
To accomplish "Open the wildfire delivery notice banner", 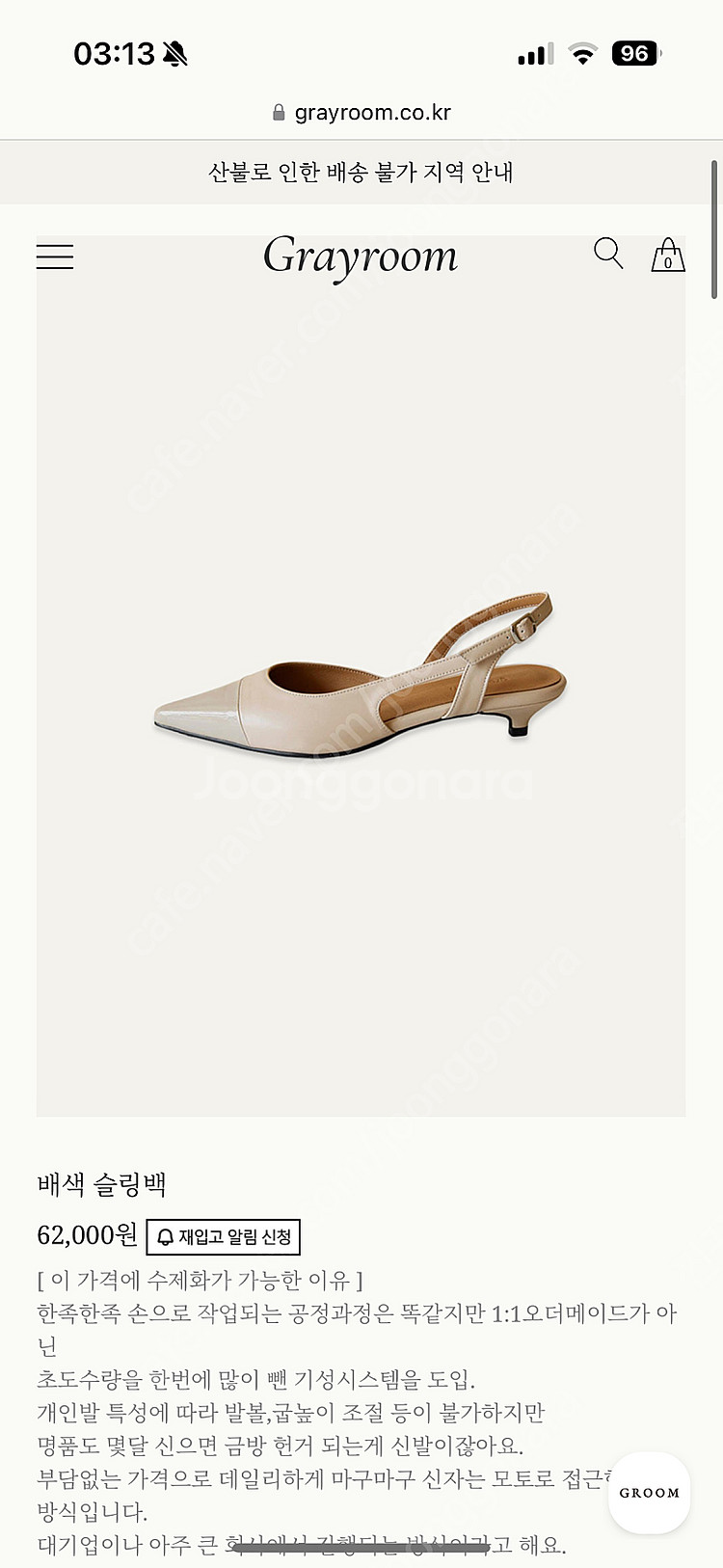I will pyautogui.click(x=361, y=173).
